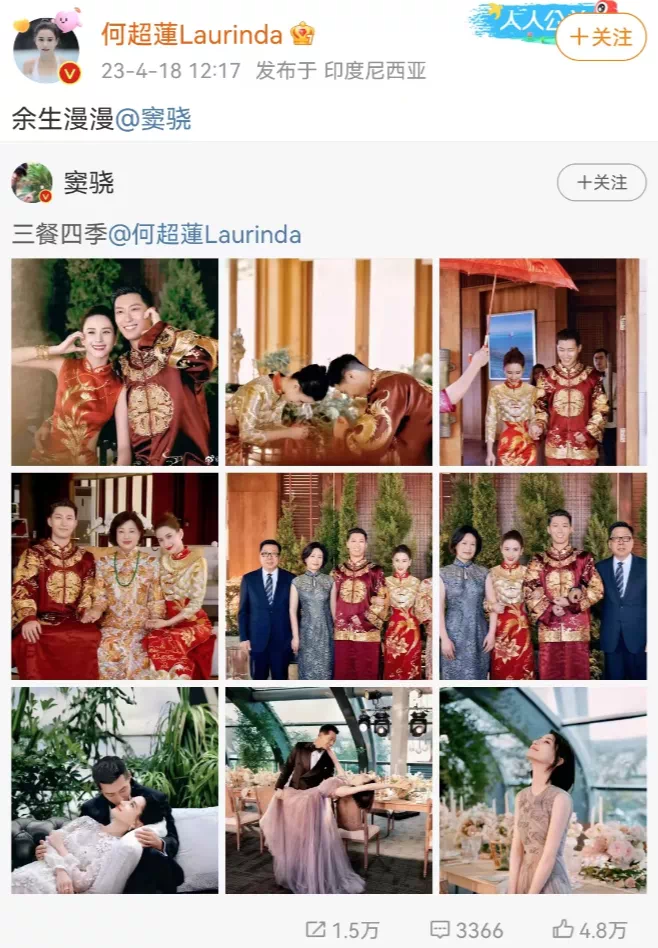Like this post, 4.8万 likes
This screenshot has height=948, width=658.
click(590, 930)
